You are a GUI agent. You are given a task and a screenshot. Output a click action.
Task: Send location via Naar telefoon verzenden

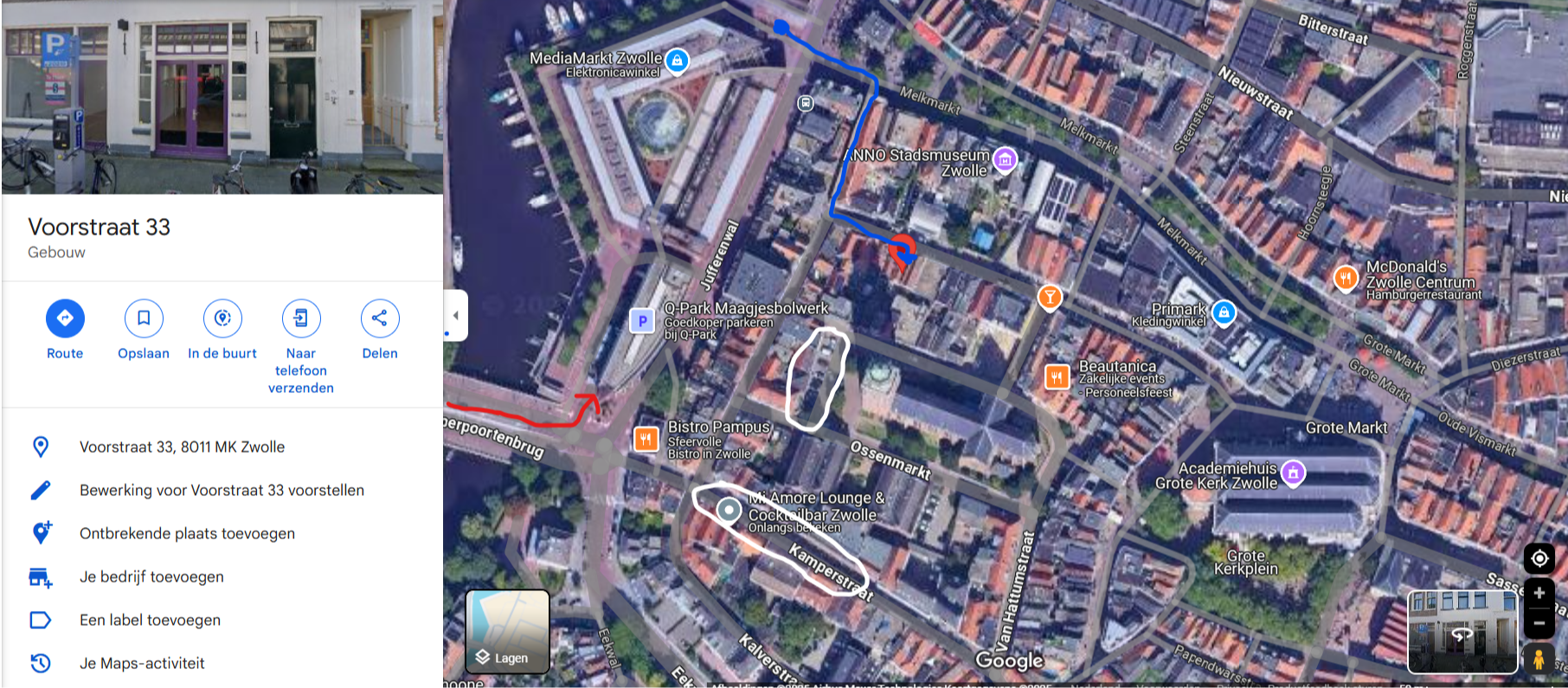(x=300, y=318)
